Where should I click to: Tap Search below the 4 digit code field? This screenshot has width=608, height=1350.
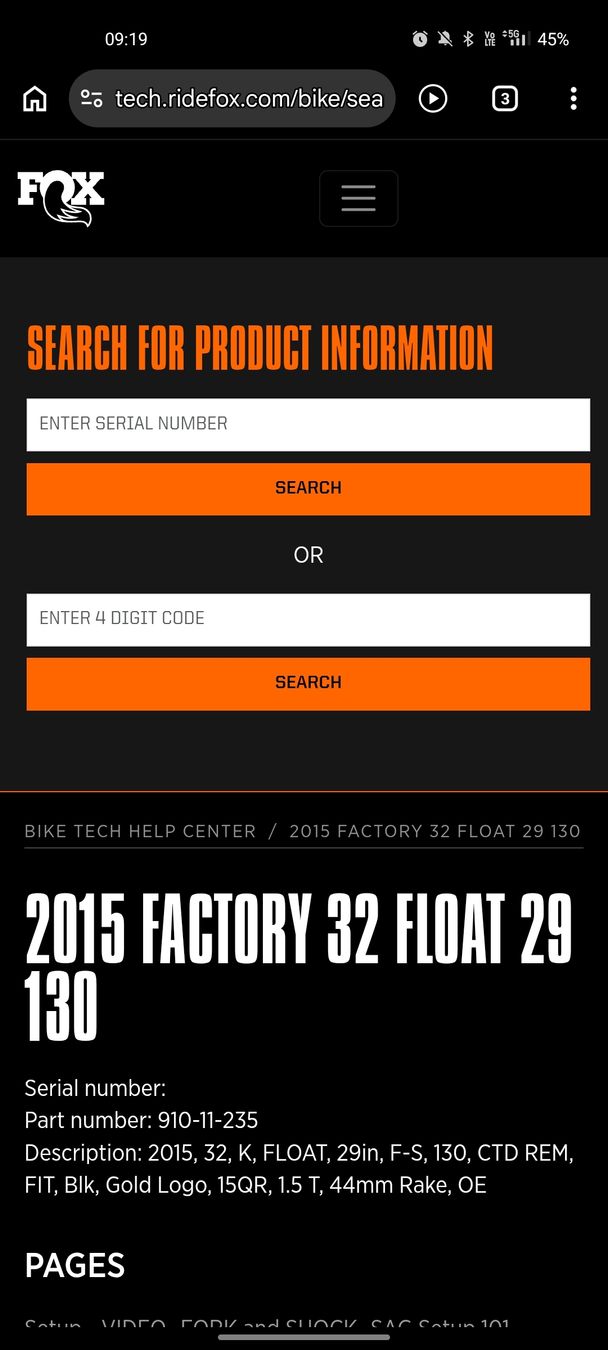(308, 683)
